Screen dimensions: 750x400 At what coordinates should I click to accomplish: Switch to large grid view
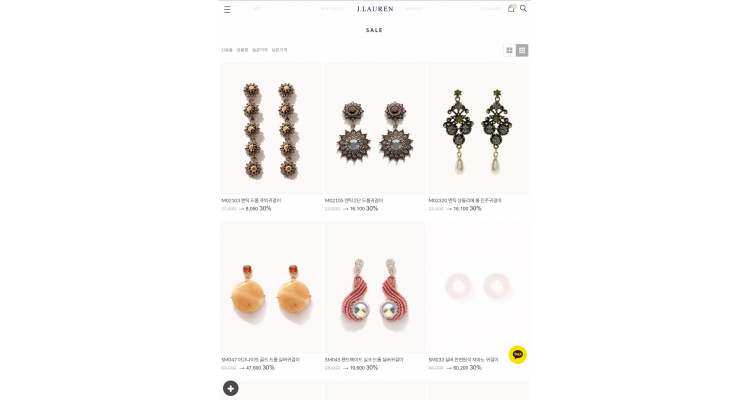tap(522, 50)
